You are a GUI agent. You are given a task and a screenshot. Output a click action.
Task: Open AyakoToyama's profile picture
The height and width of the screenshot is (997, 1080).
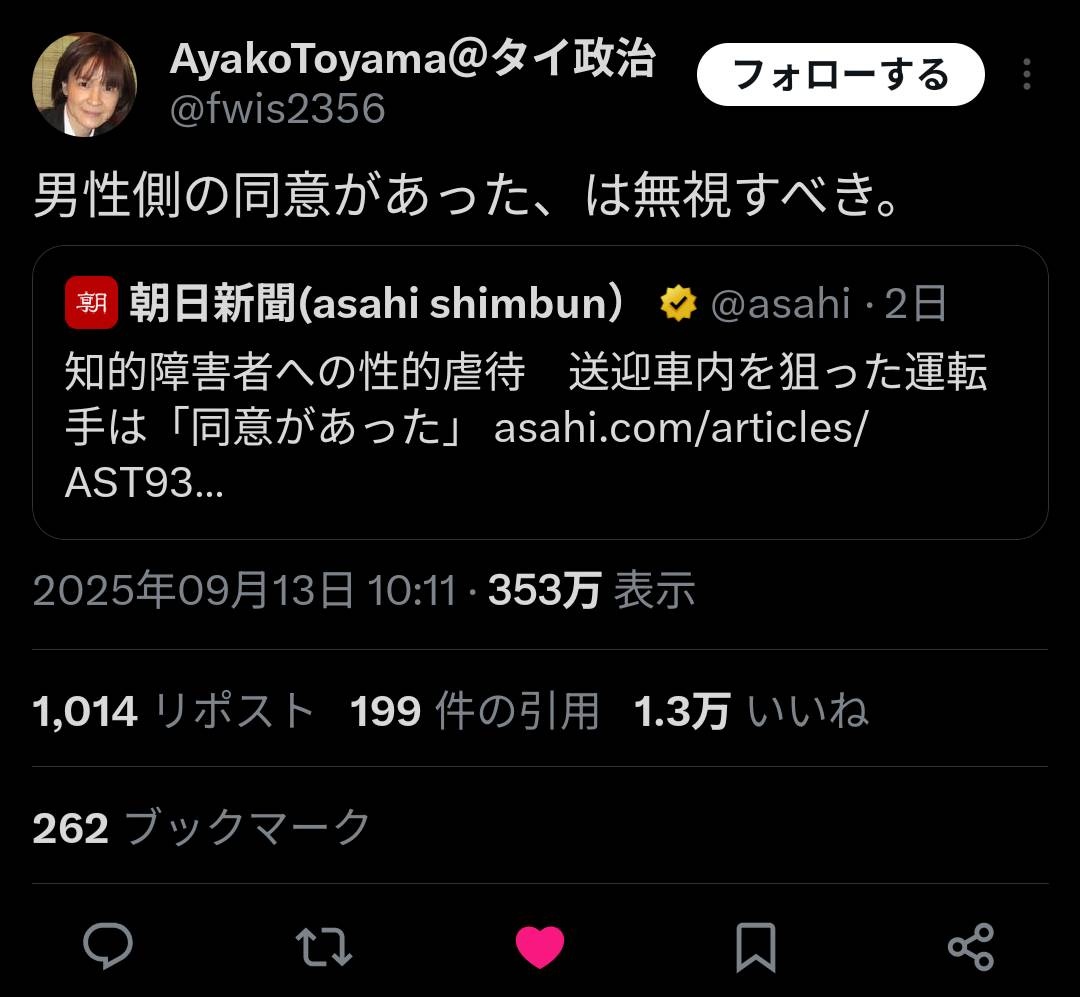(x=84, y=84)
